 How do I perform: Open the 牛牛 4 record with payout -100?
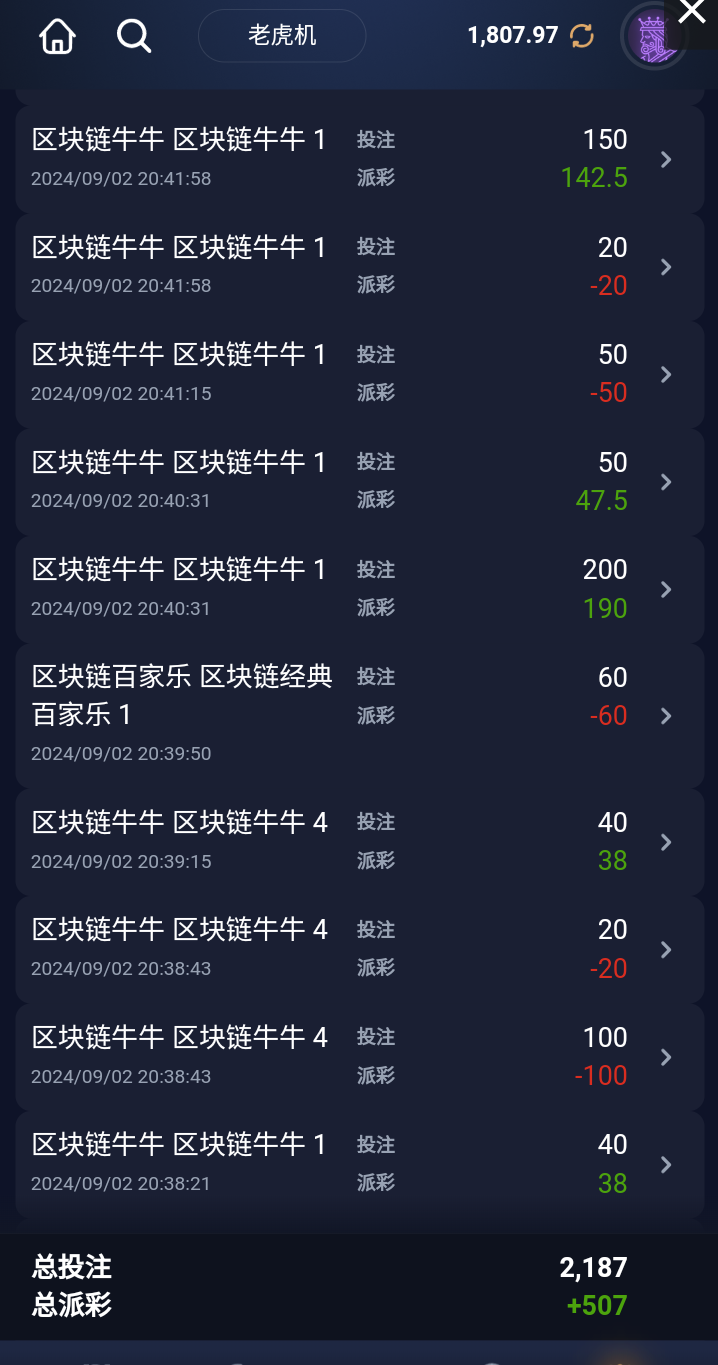(x=359, y=1057)
